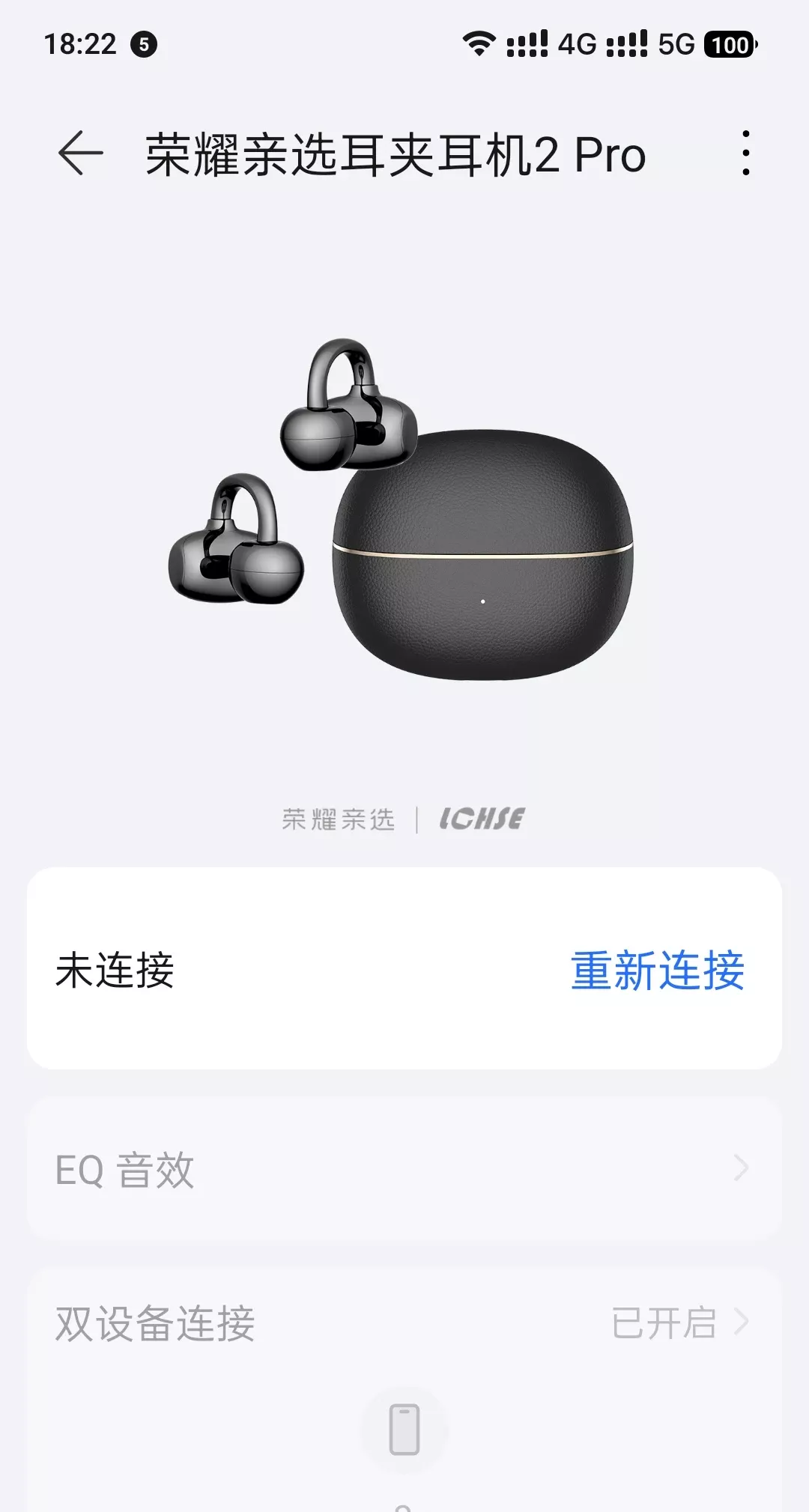
Task: Open 双设备连接 dual device settings
Action: coord(404,1323)
